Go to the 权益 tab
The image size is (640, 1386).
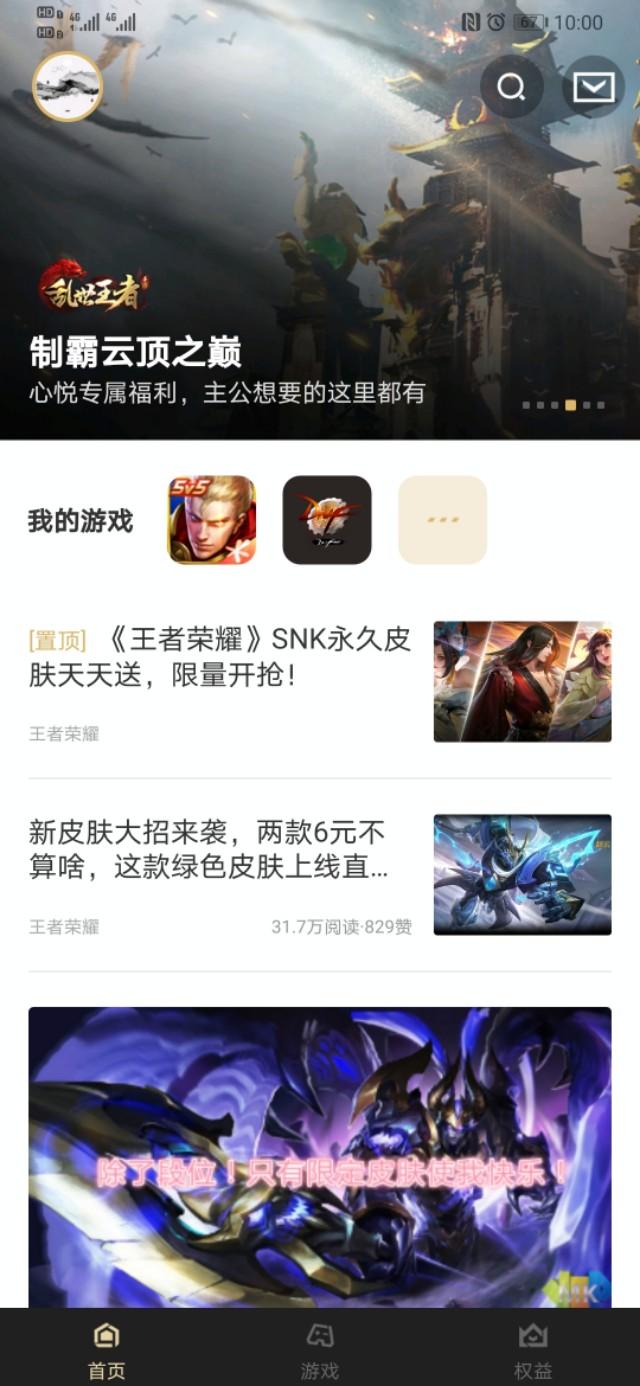pyautogui.click(x=533, y=1350)
